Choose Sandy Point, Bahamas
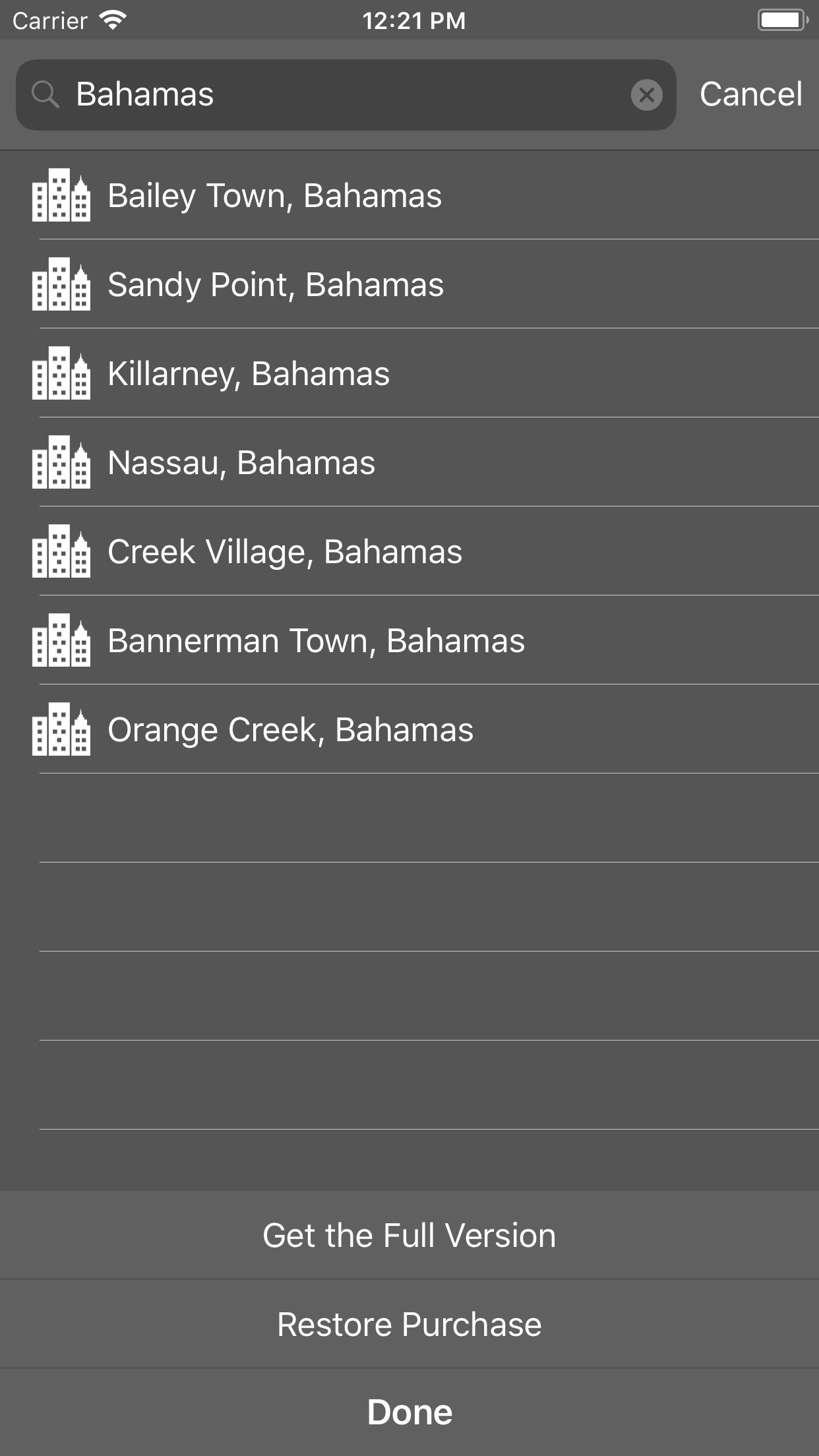 tap(409, 284)
